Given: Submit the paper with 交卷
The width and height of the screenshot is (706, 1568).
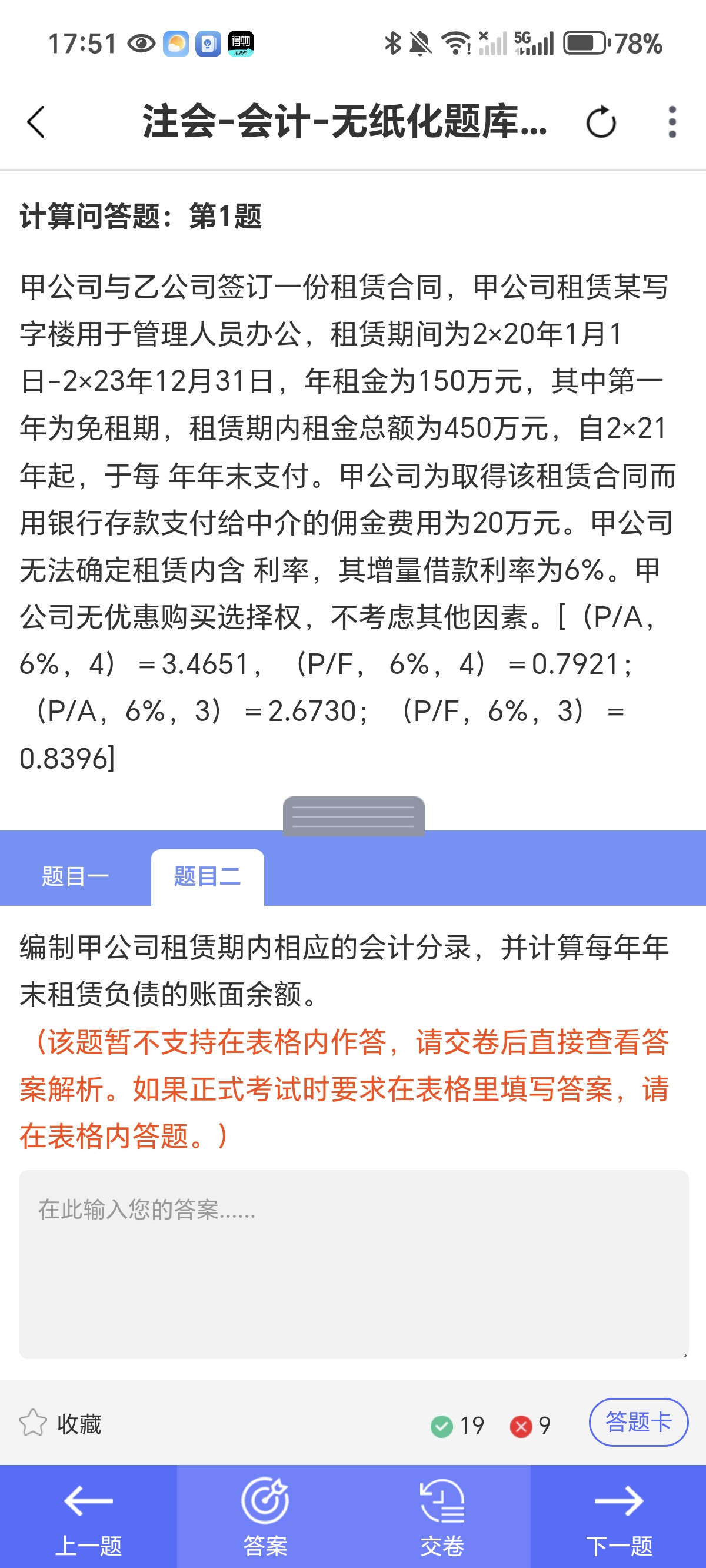Looking at the screenshot, I should coord(442,1516).
